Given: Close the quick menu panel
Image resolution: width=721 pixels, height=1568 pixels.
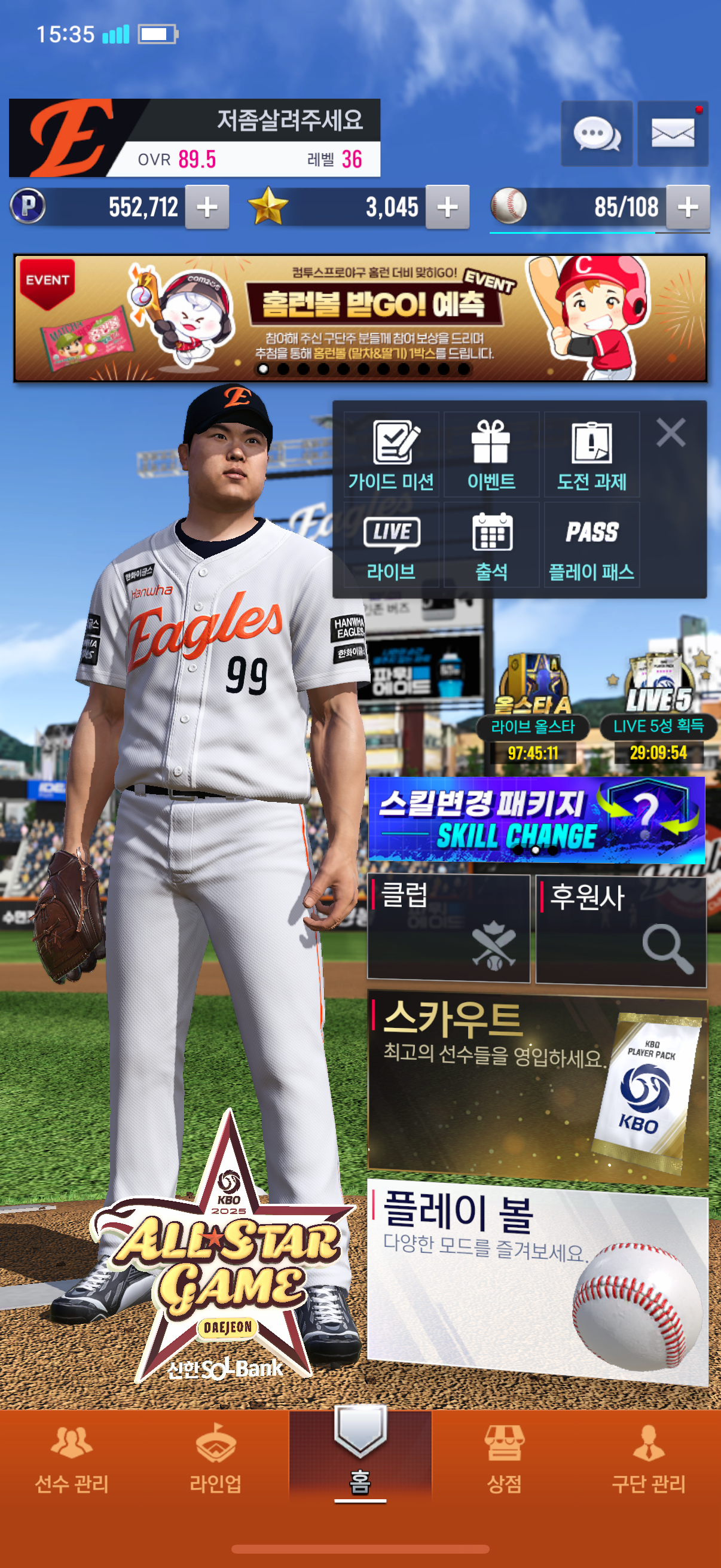Looking at the screenshot, I should 671,433.
